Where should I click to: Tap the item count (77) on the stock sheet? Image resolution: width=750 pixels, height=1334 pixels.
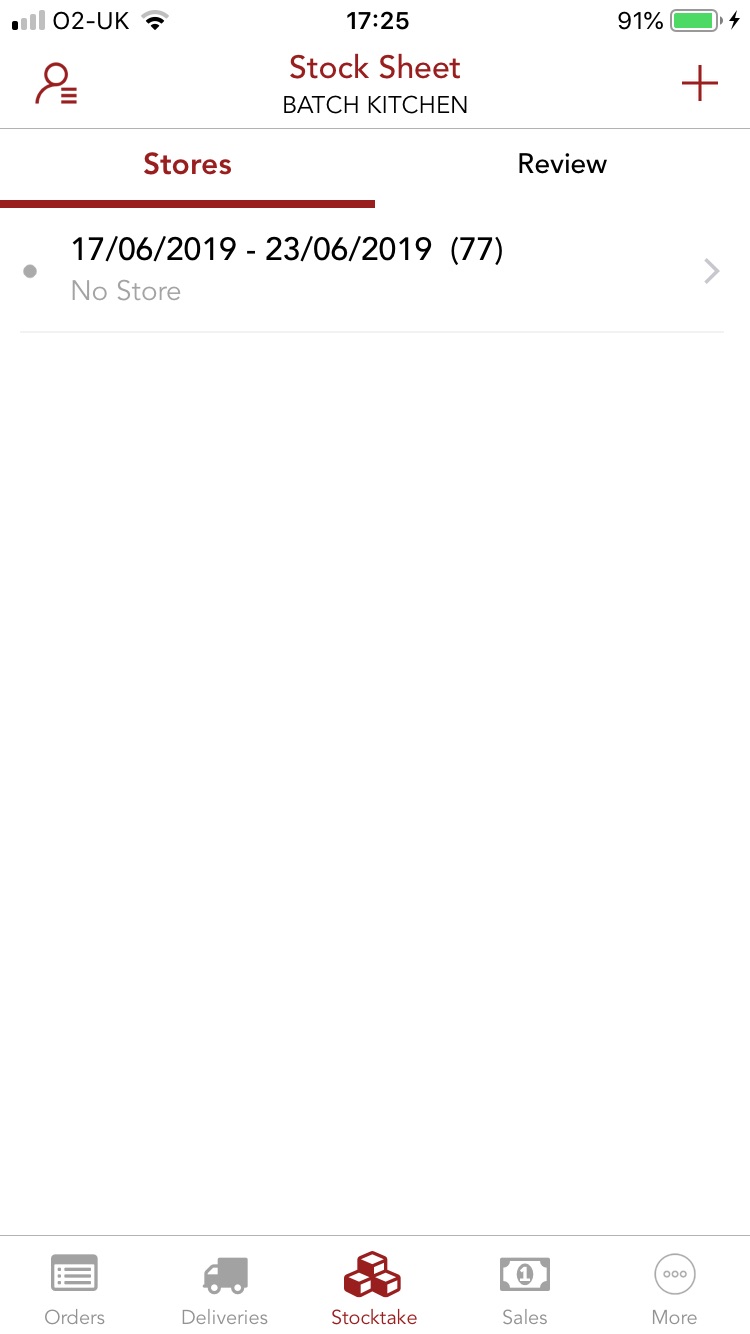(x=476, y=249)
